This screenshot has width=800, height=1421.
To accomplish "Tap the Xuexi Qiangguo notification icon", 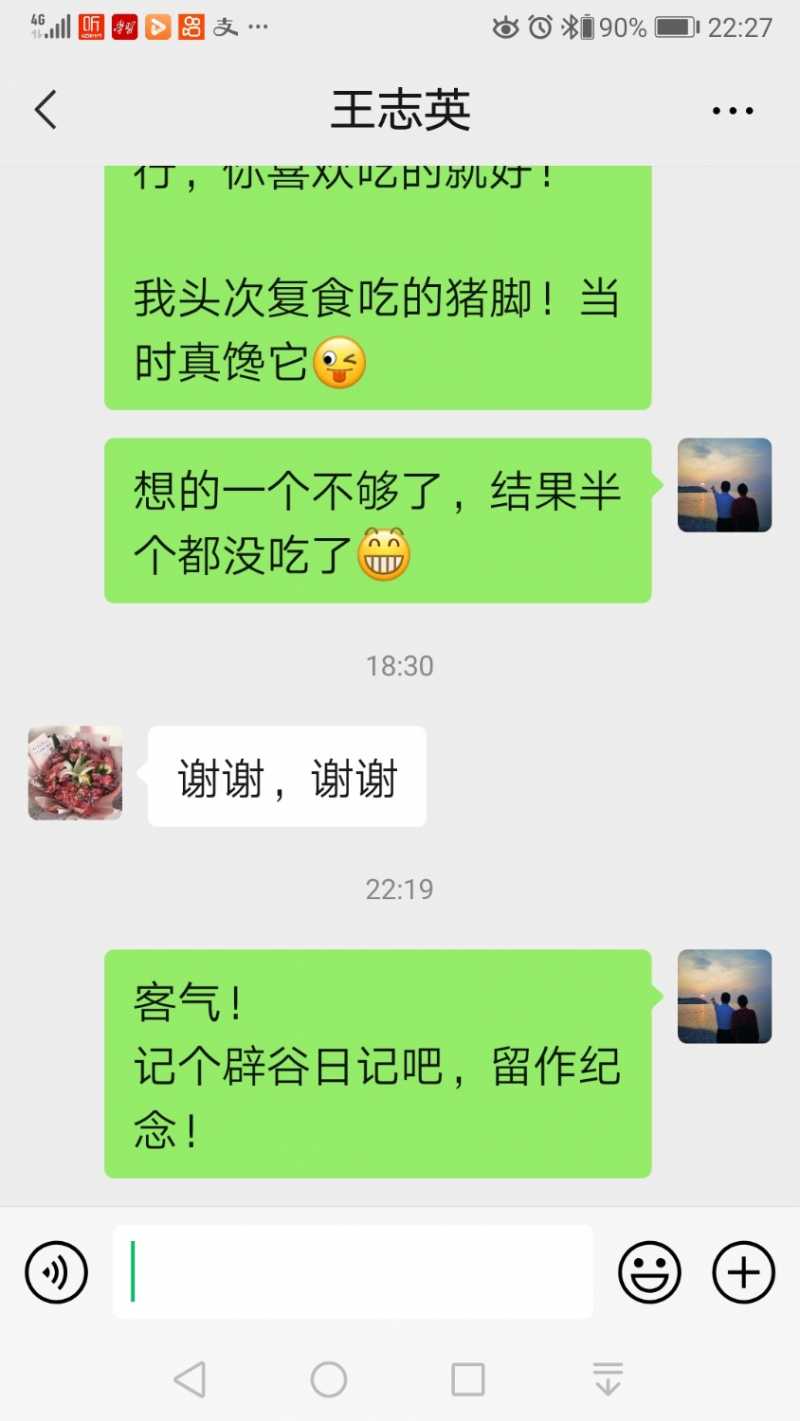I will (x=126, y=27).
